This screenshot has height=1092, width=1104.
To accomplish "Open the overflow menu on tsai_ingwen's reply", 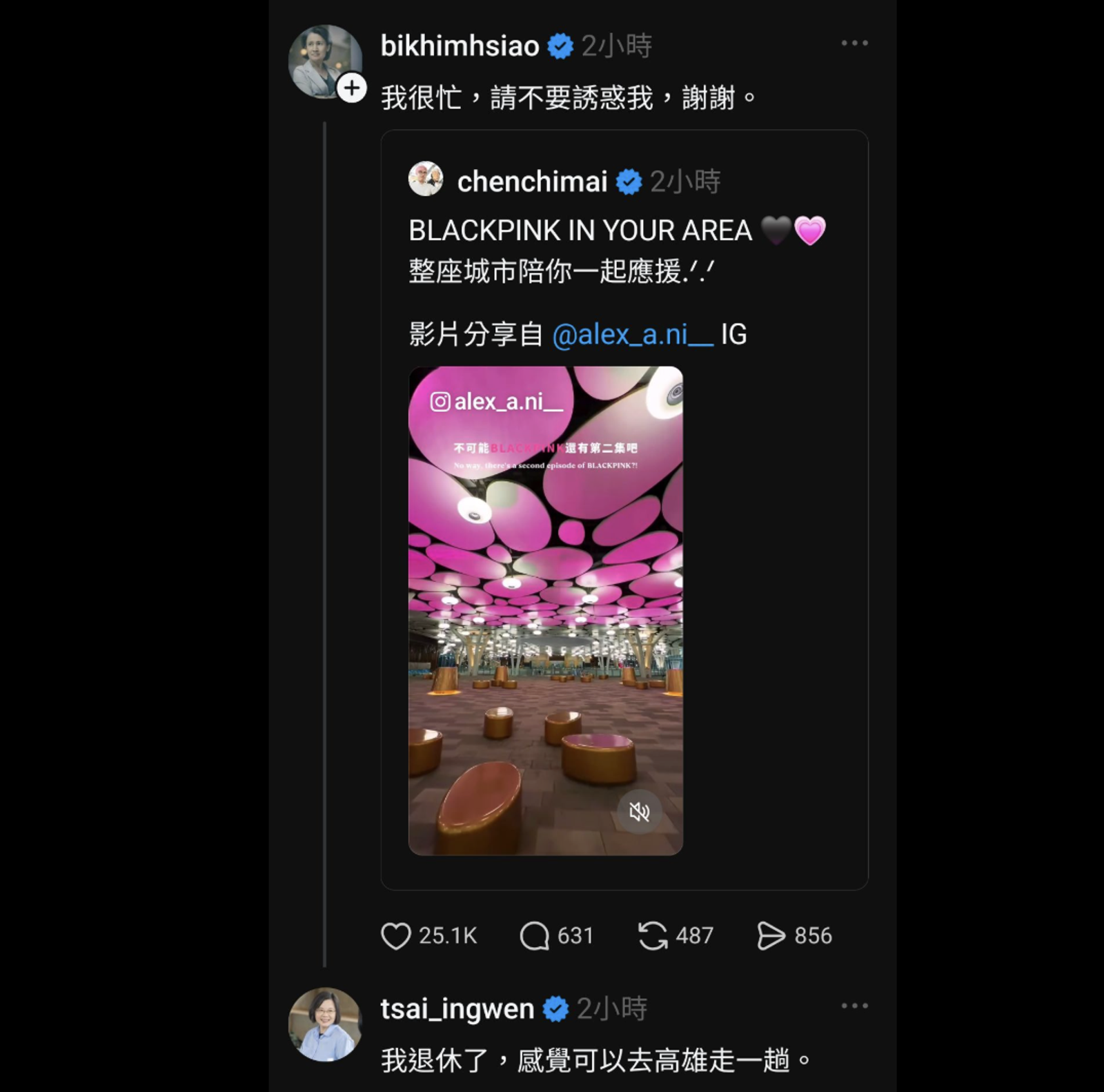I will click(x=854, y=1006).
